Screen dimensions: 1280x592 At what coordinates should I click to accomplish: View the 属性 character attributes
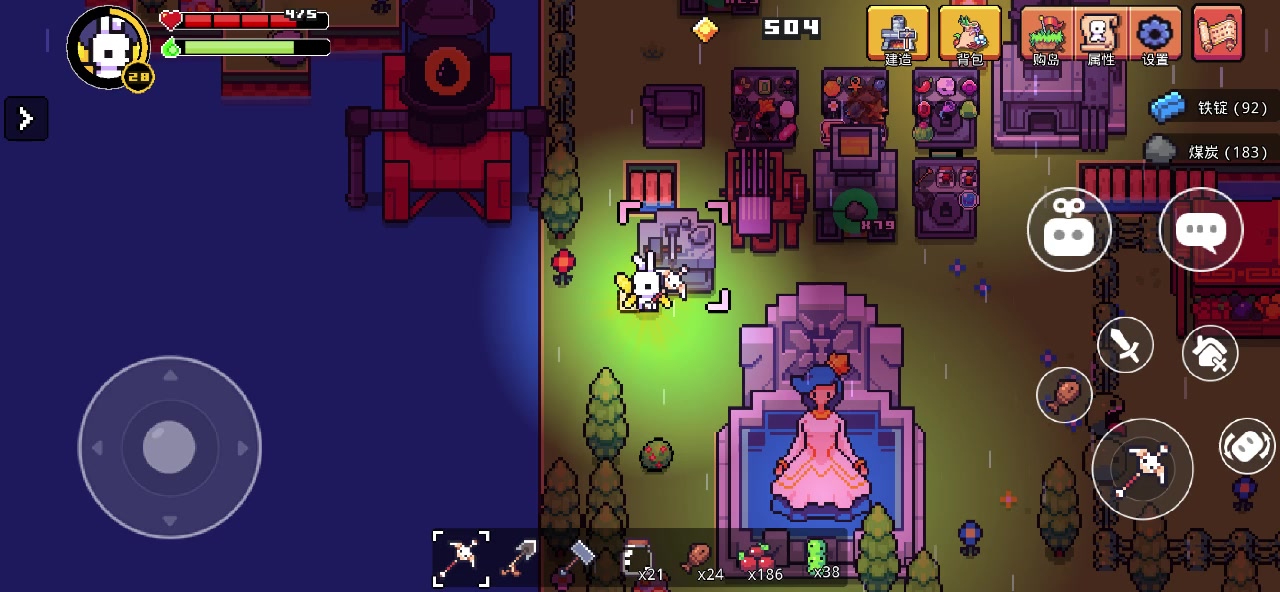click(1101, 34)
